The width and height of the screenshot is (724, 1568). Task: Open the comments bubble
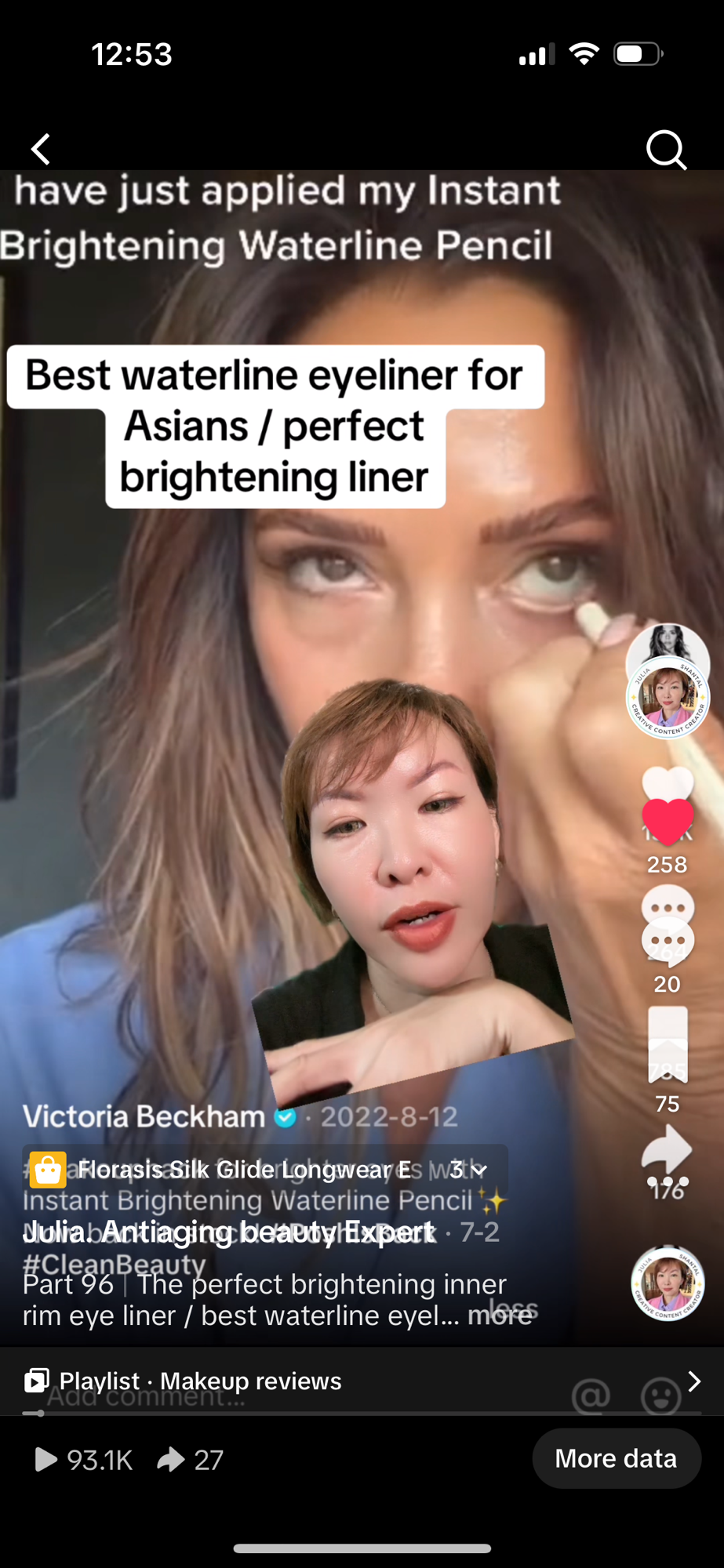pyautogui.click(x=668, y=940)
